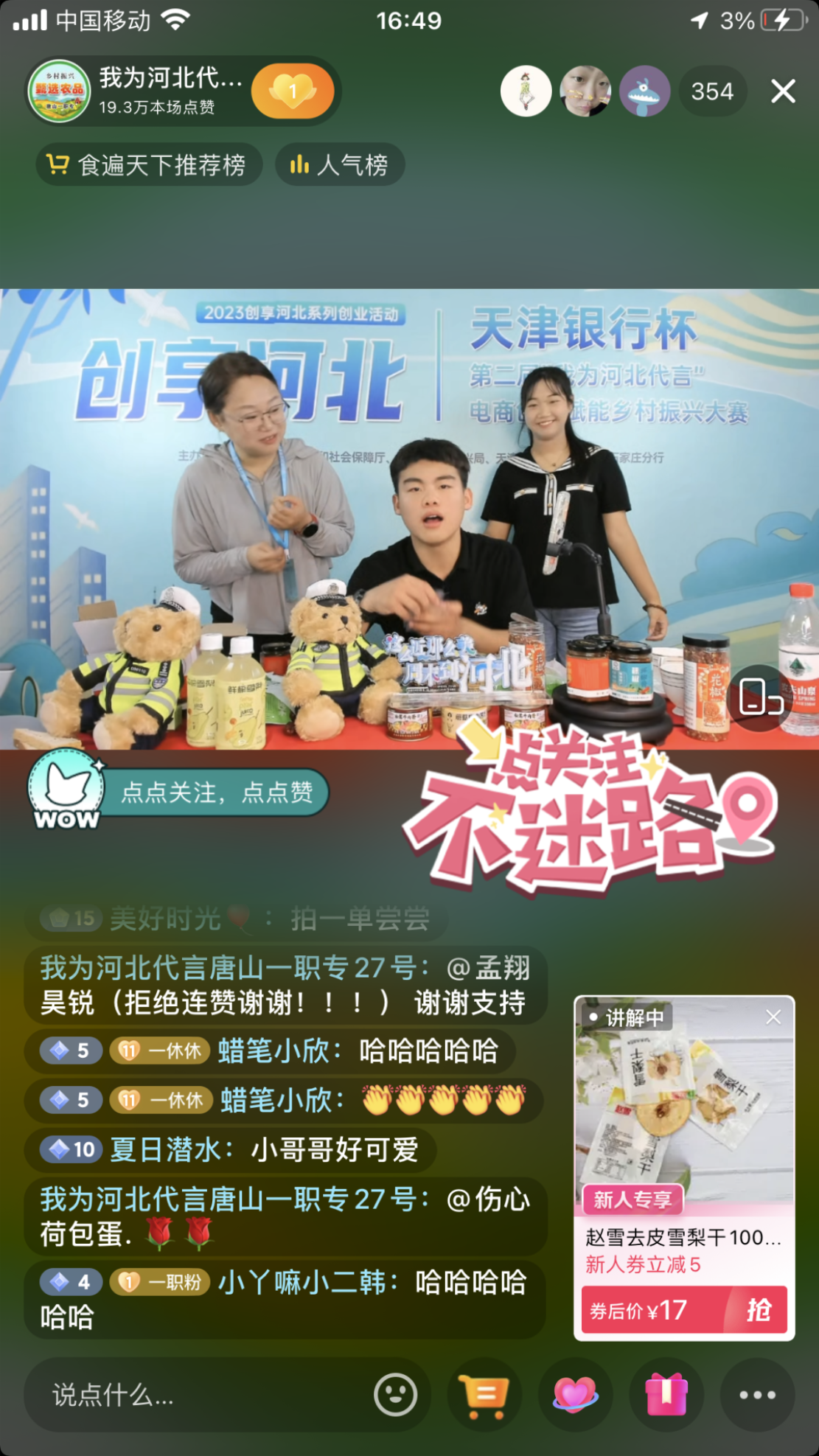The height and width of the screenshot is (1456, 819).
Task: Send a like with the heart icon
Action: tap(576, 1395)
